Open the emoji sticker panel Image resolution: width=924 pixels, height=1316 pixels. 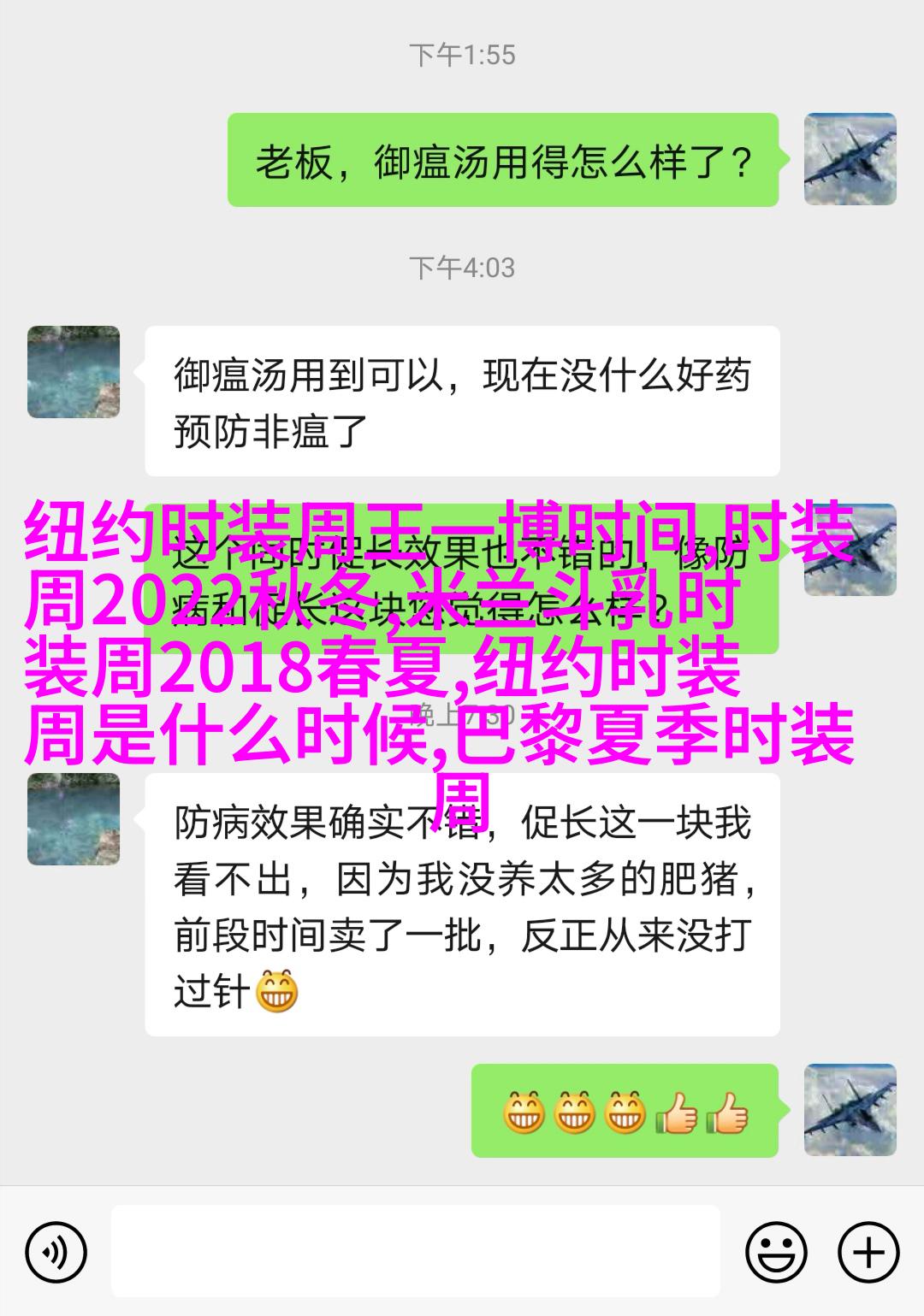click(776, 1254)
